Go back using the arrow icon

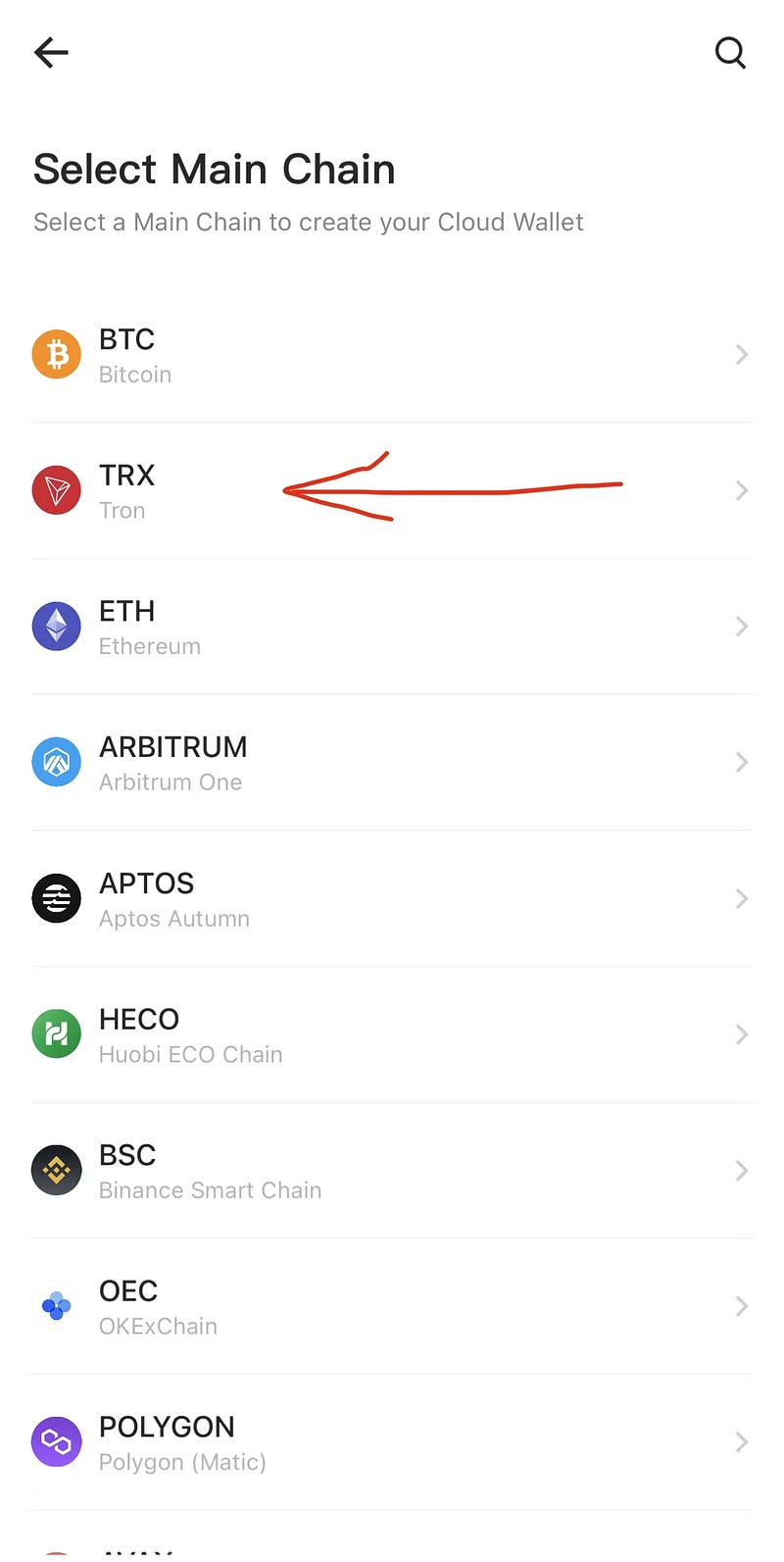click(x=51, y=53)
